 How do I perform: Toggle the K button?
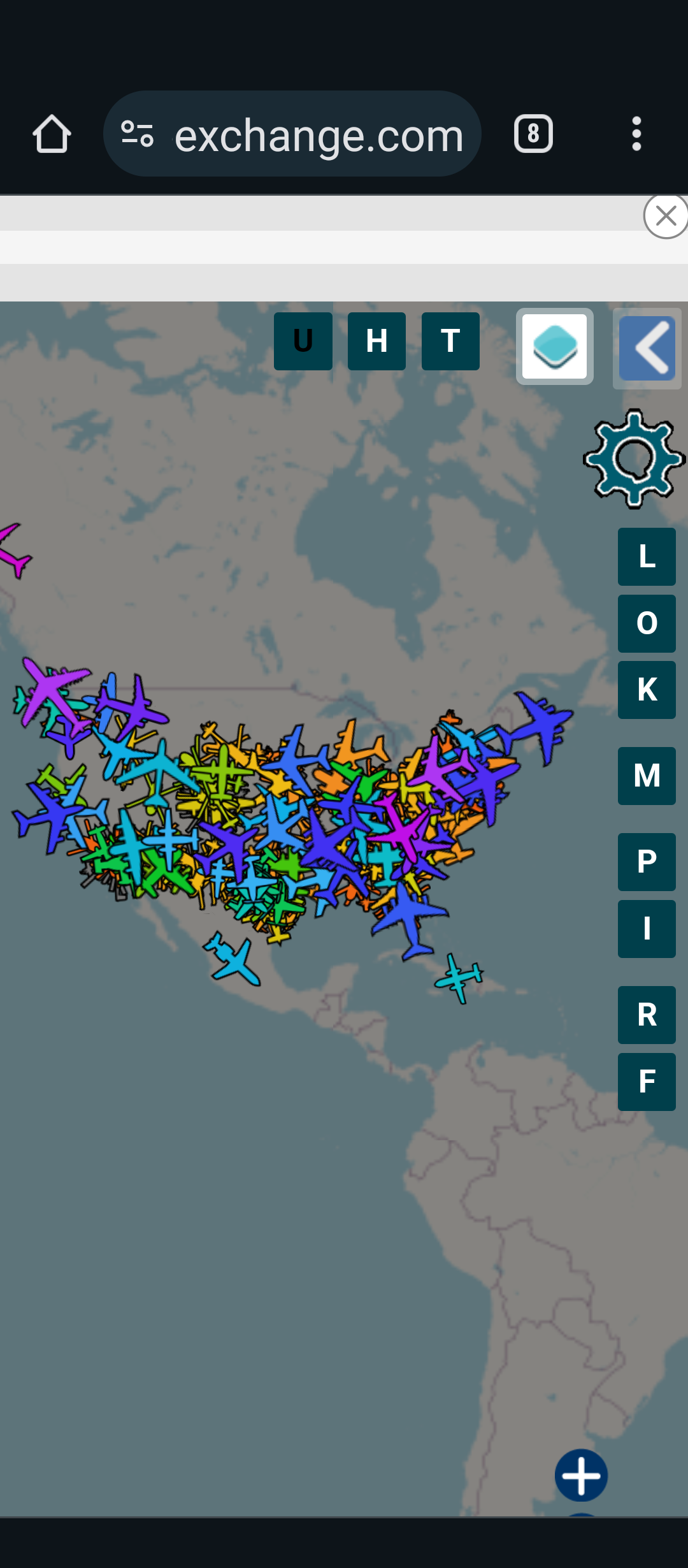647,690
